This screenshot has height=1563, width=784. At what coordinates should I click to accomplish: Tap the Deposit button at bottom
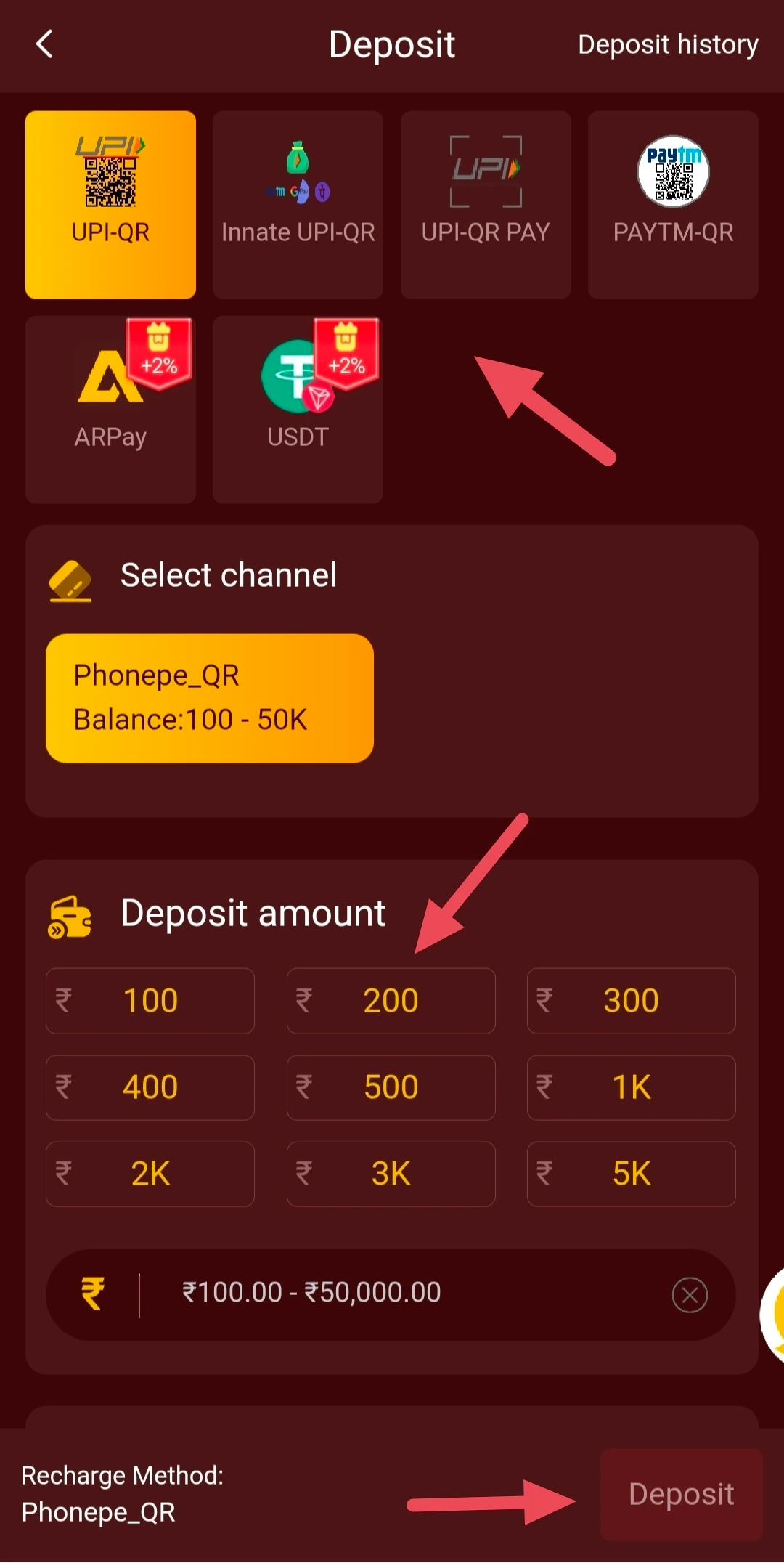pos(681,1495)
